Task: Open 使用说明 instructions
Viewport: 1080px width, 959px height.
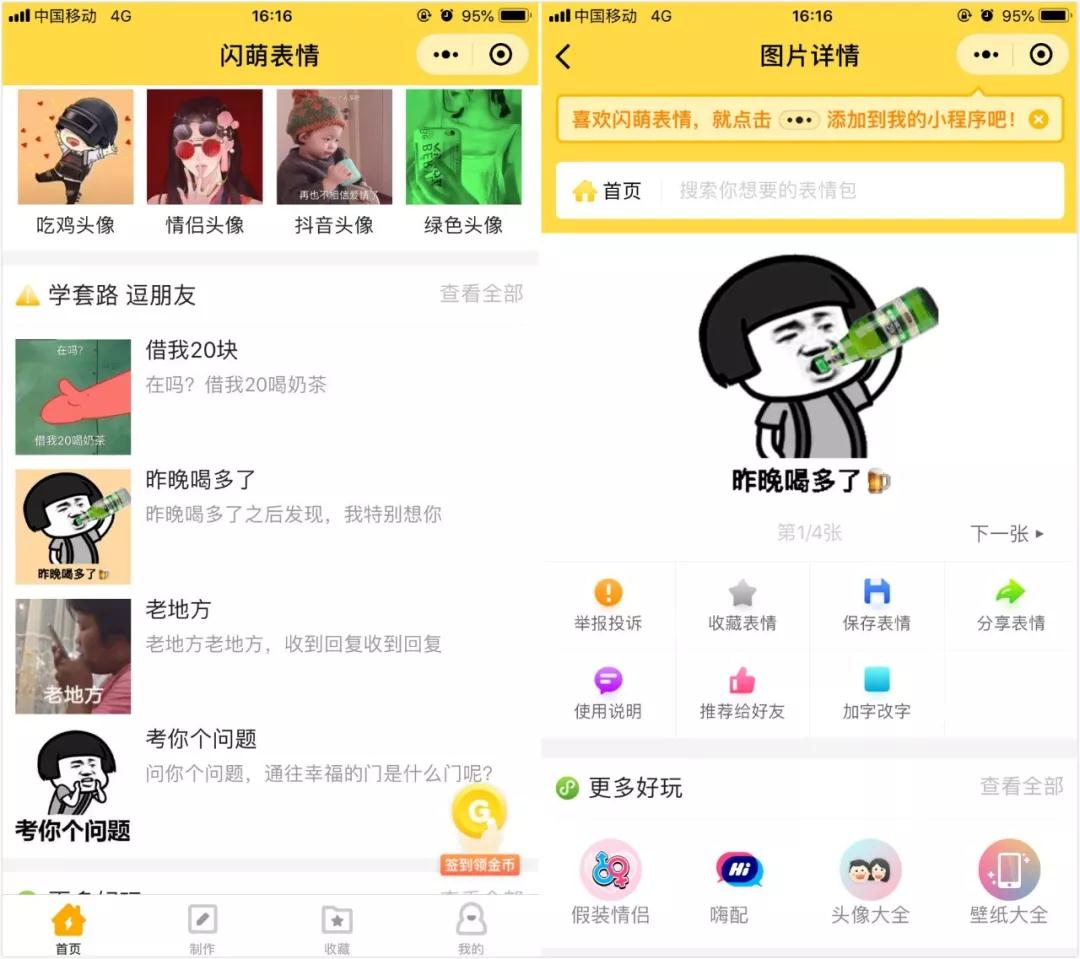Action: point(608,694)
